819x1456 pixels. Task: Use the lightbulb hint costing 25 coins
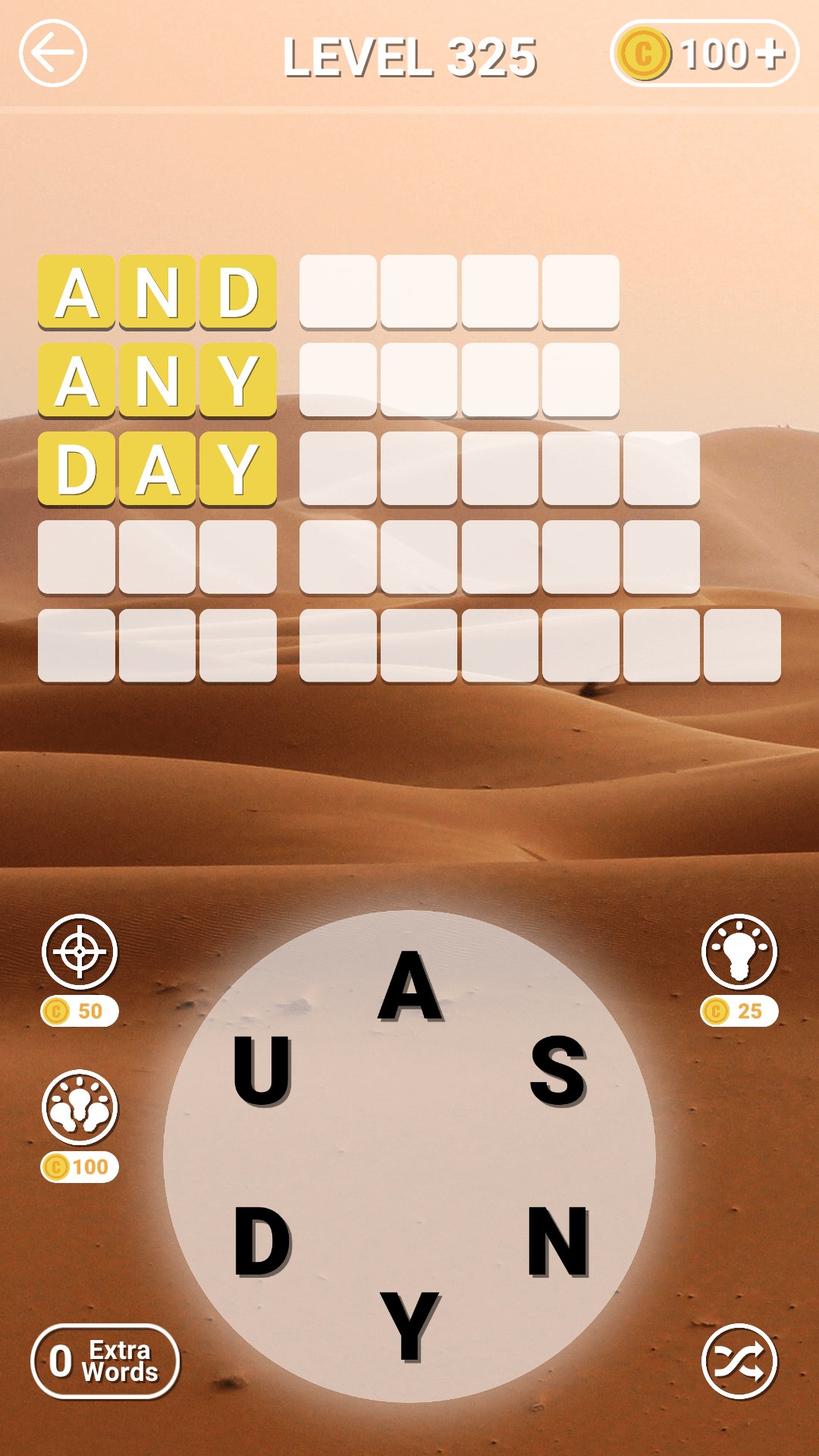[739, 952]
